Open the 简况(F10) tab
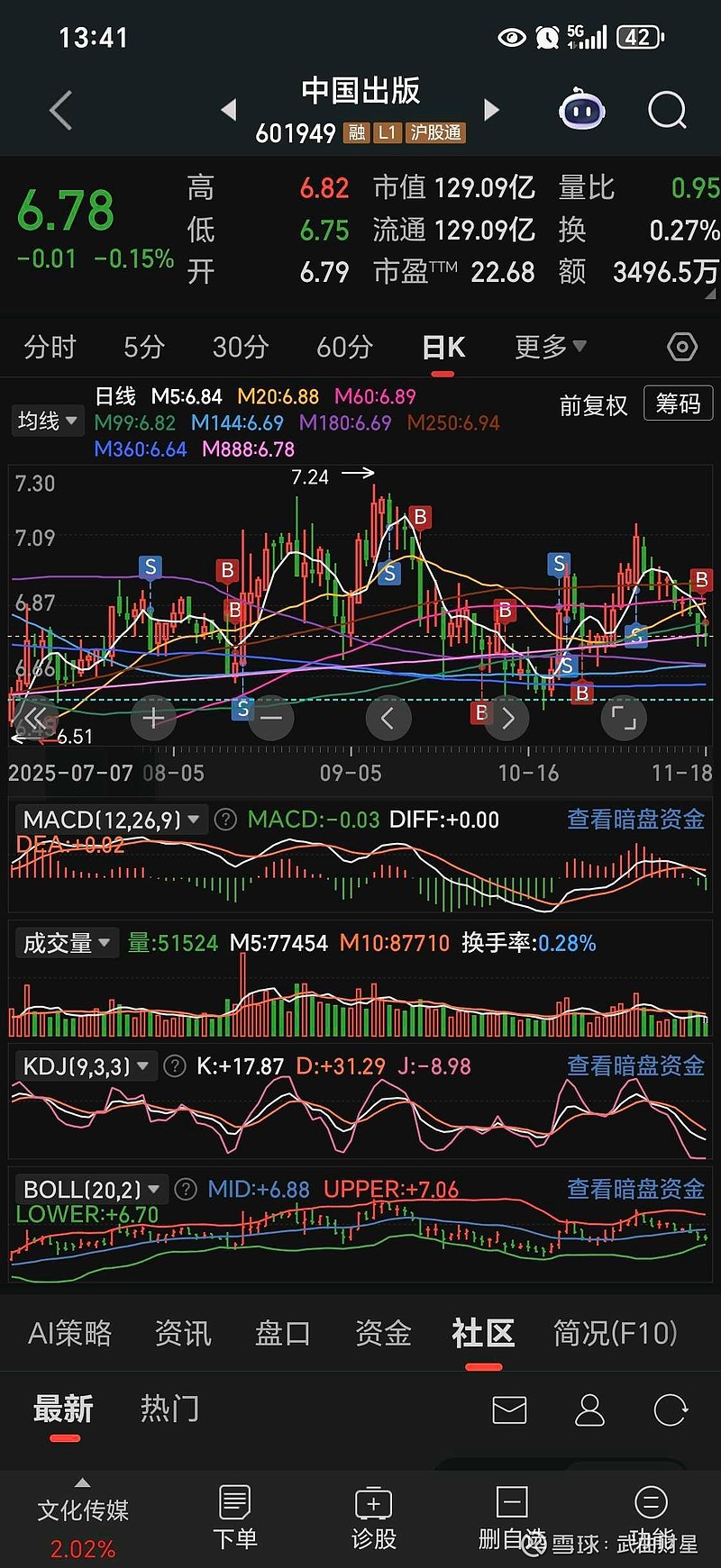Viewport: 721px width, 1568px height. (615, 1333)
